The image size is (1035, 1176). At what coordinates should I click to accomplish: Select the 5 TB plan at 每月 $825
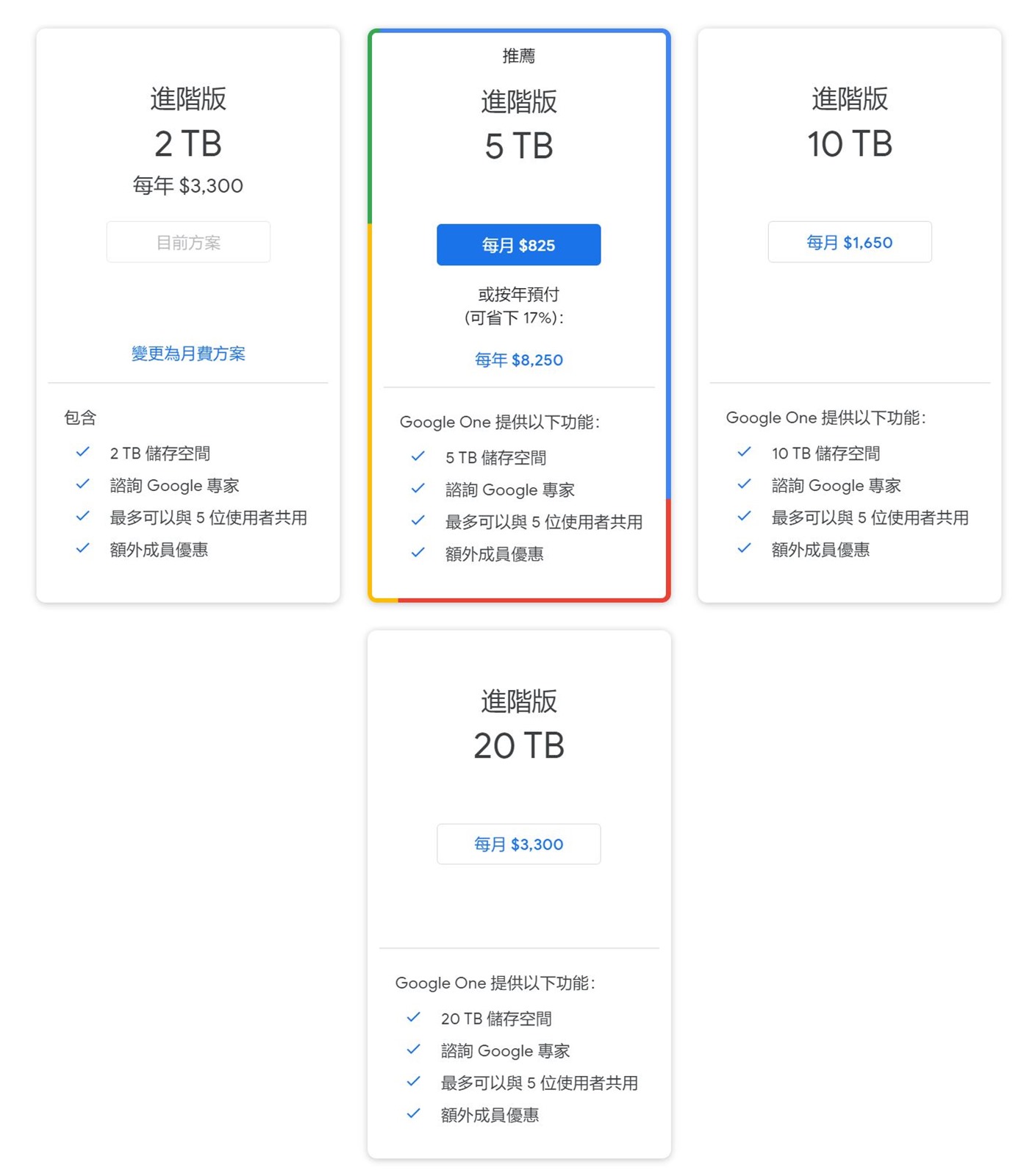click(x=518, y=245)
